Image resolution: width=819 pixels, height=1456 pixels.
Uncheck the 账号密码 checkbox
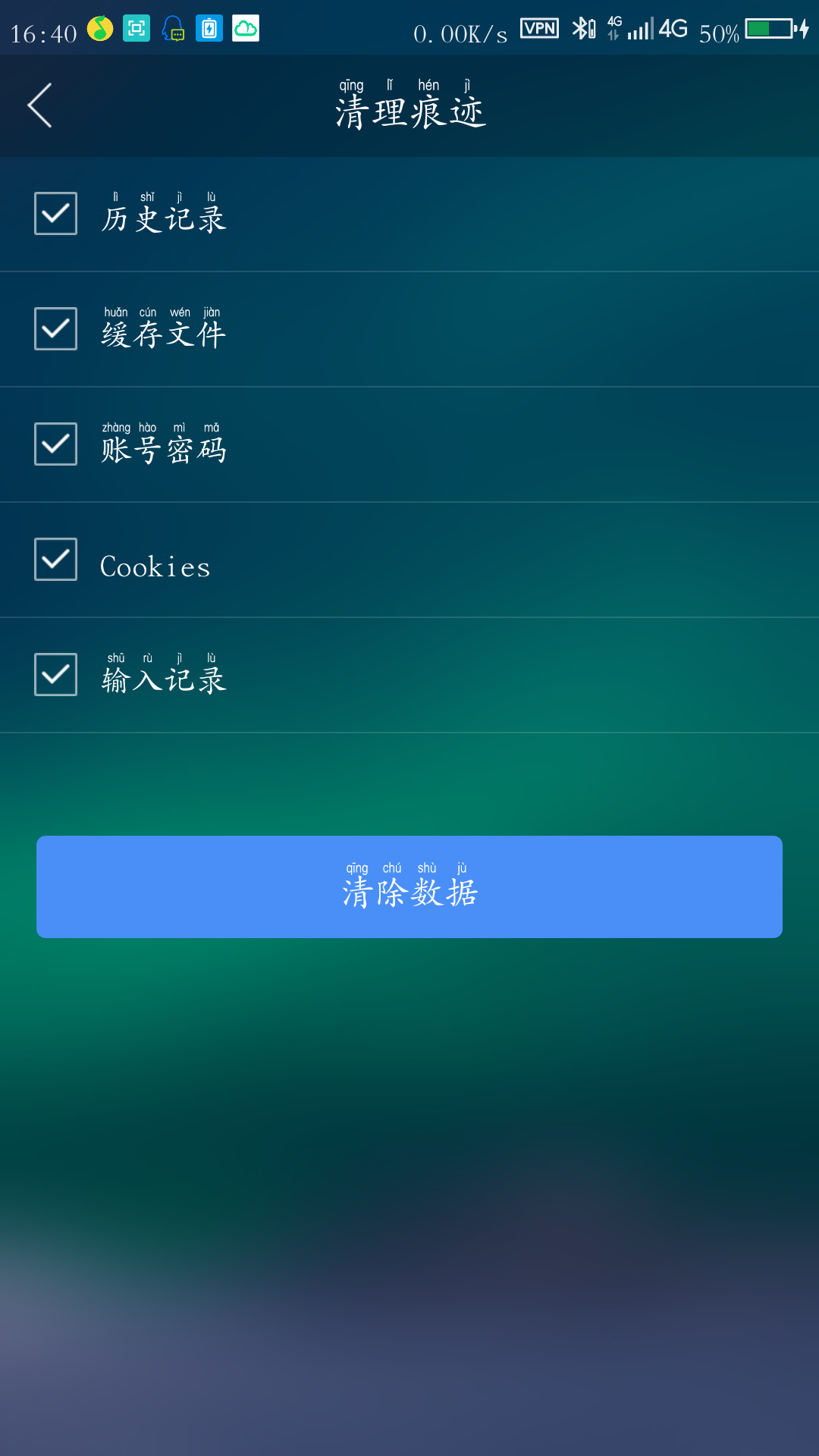tap(55, 444)
